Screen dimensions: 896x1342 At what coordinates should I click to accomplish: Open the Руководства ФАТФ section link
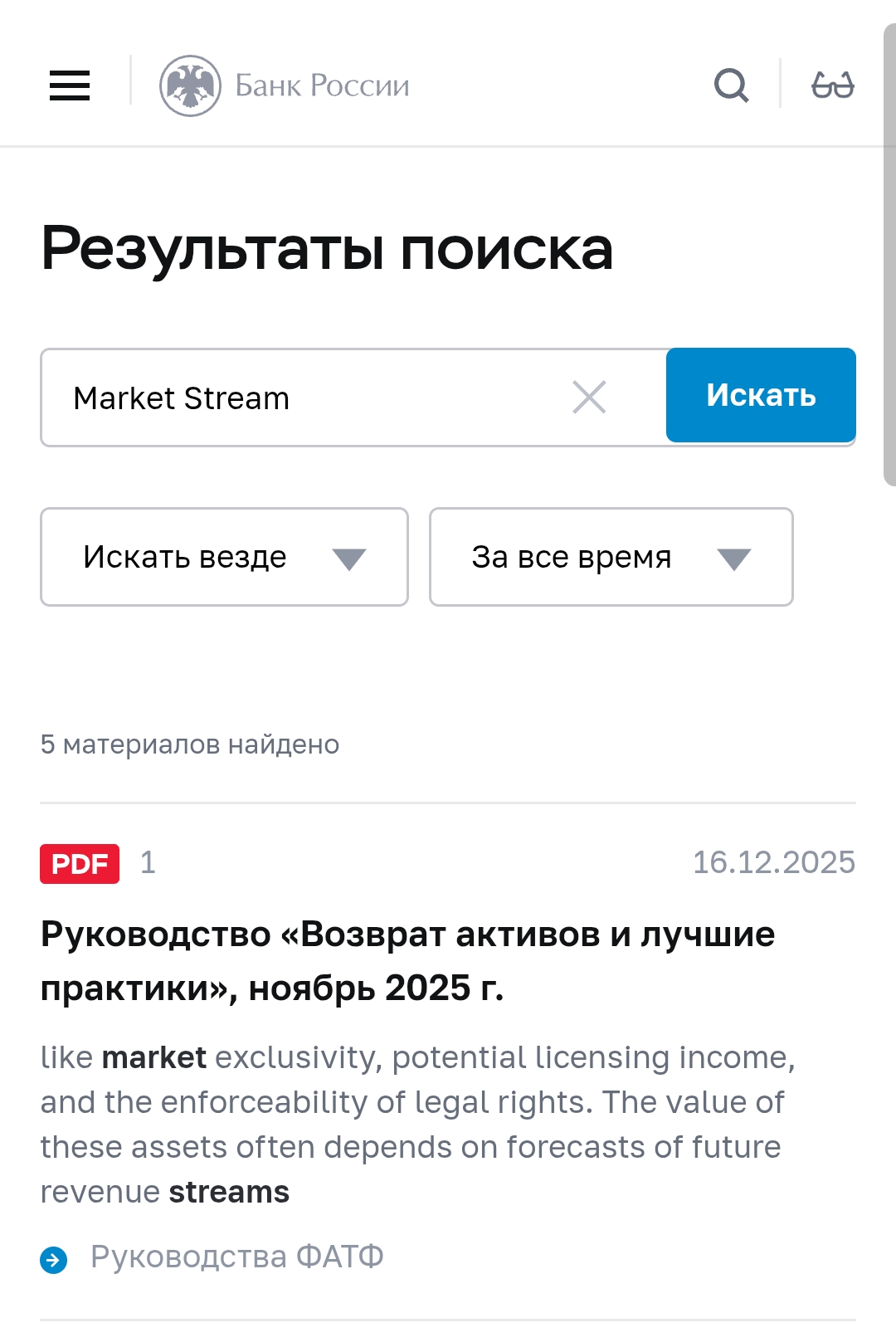click(x=236, y=1257)
